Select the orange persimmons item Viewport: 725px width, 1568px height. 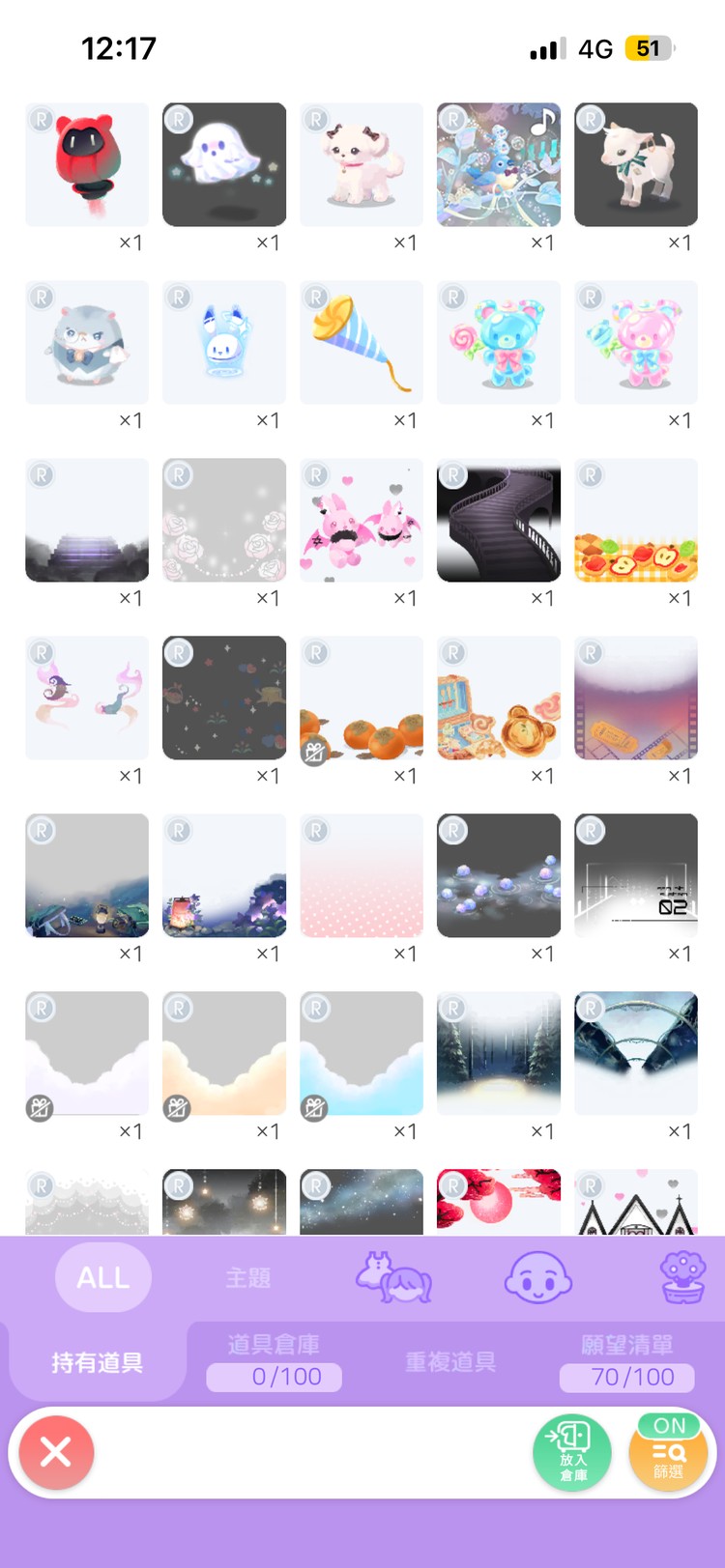click(362, 698)
